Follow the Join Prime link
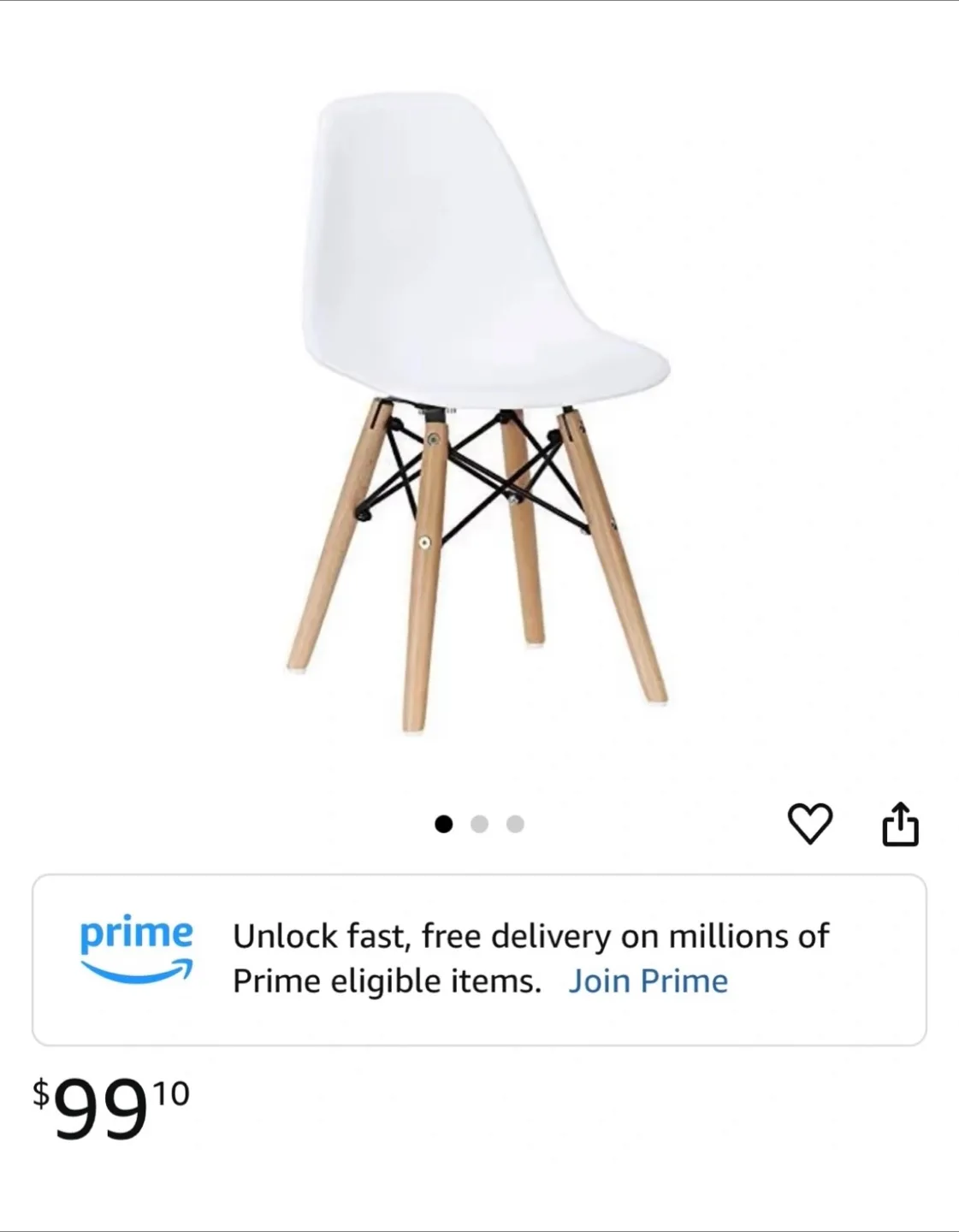959x1232 pixels. pos(648,980)
